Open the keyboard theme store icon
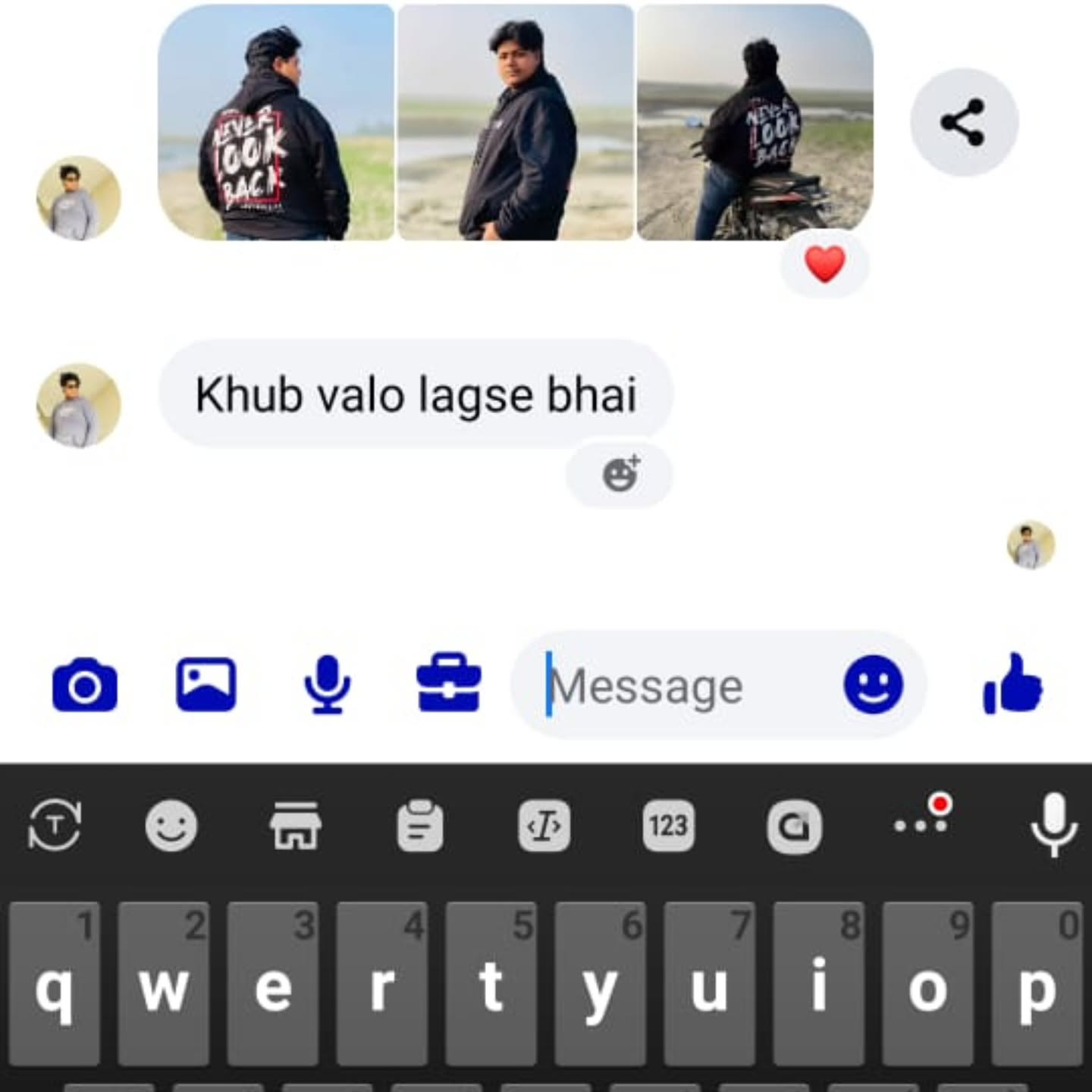1092x1092 pixels. (296, 825)
